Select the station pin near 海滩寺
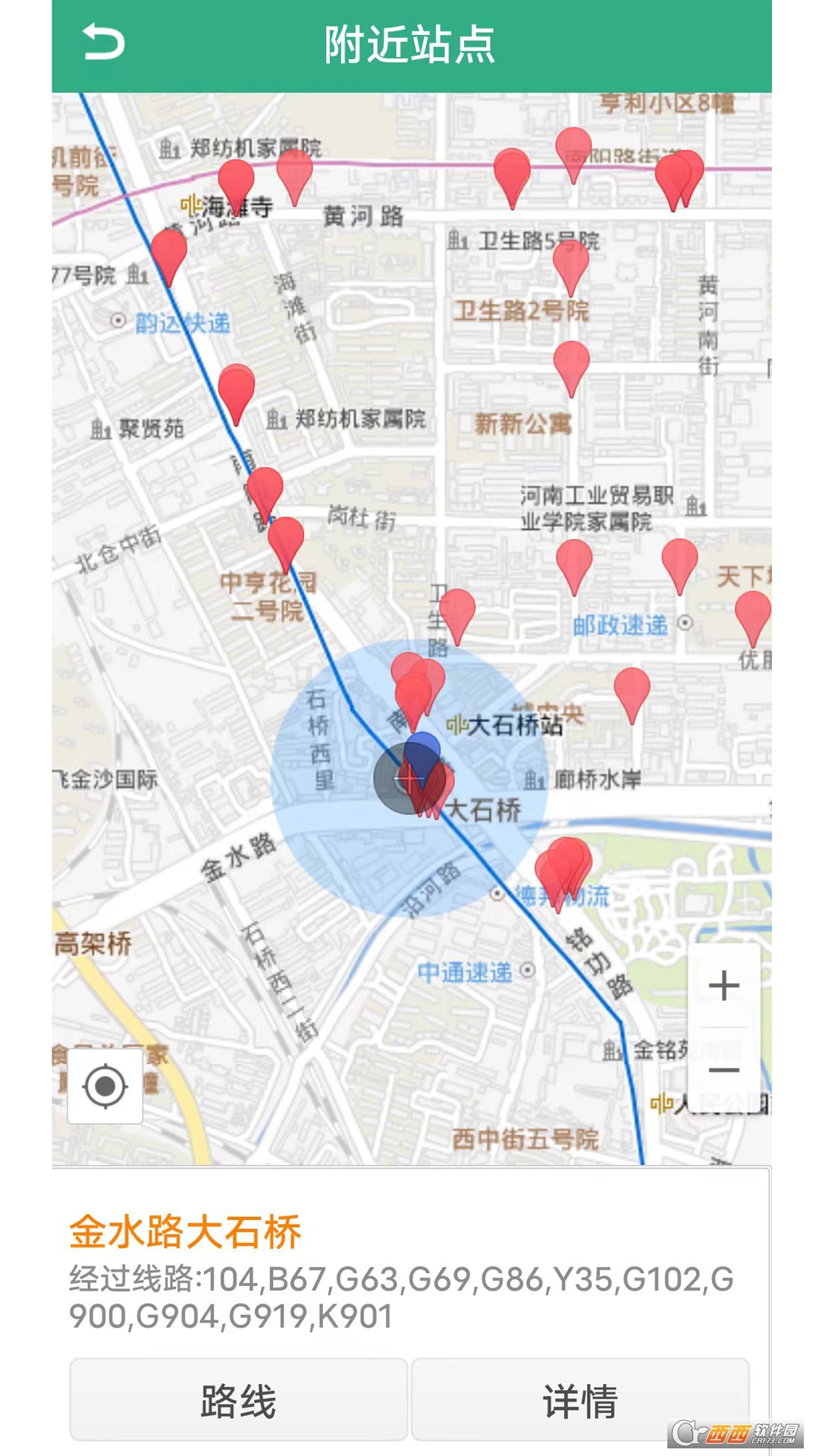Screen dimensions: 819x1456 click(236, 182)
